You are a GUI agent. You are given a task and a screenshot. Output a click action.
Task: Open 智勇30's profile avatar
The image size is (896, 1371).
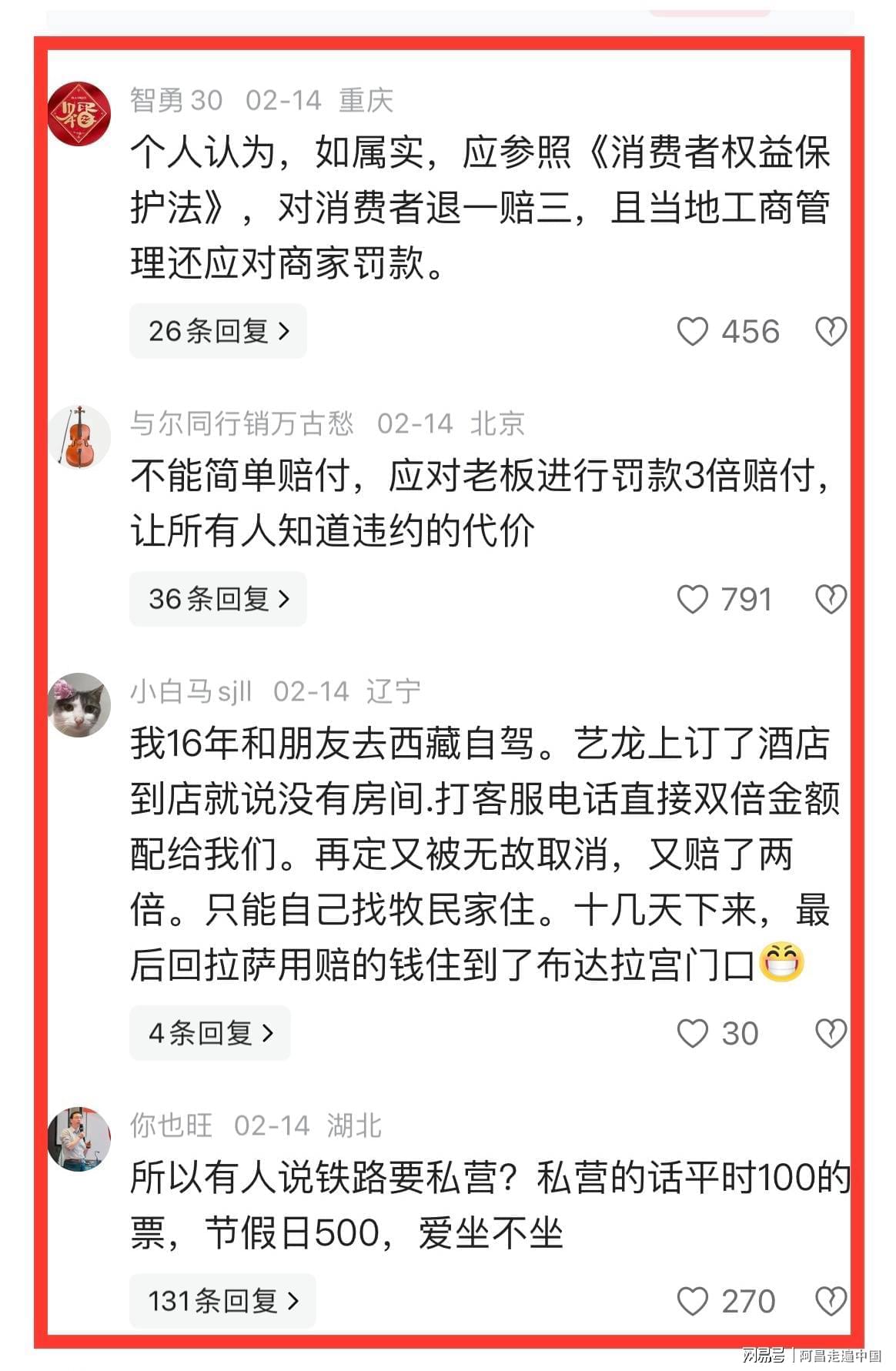click(x=79, y=114)
